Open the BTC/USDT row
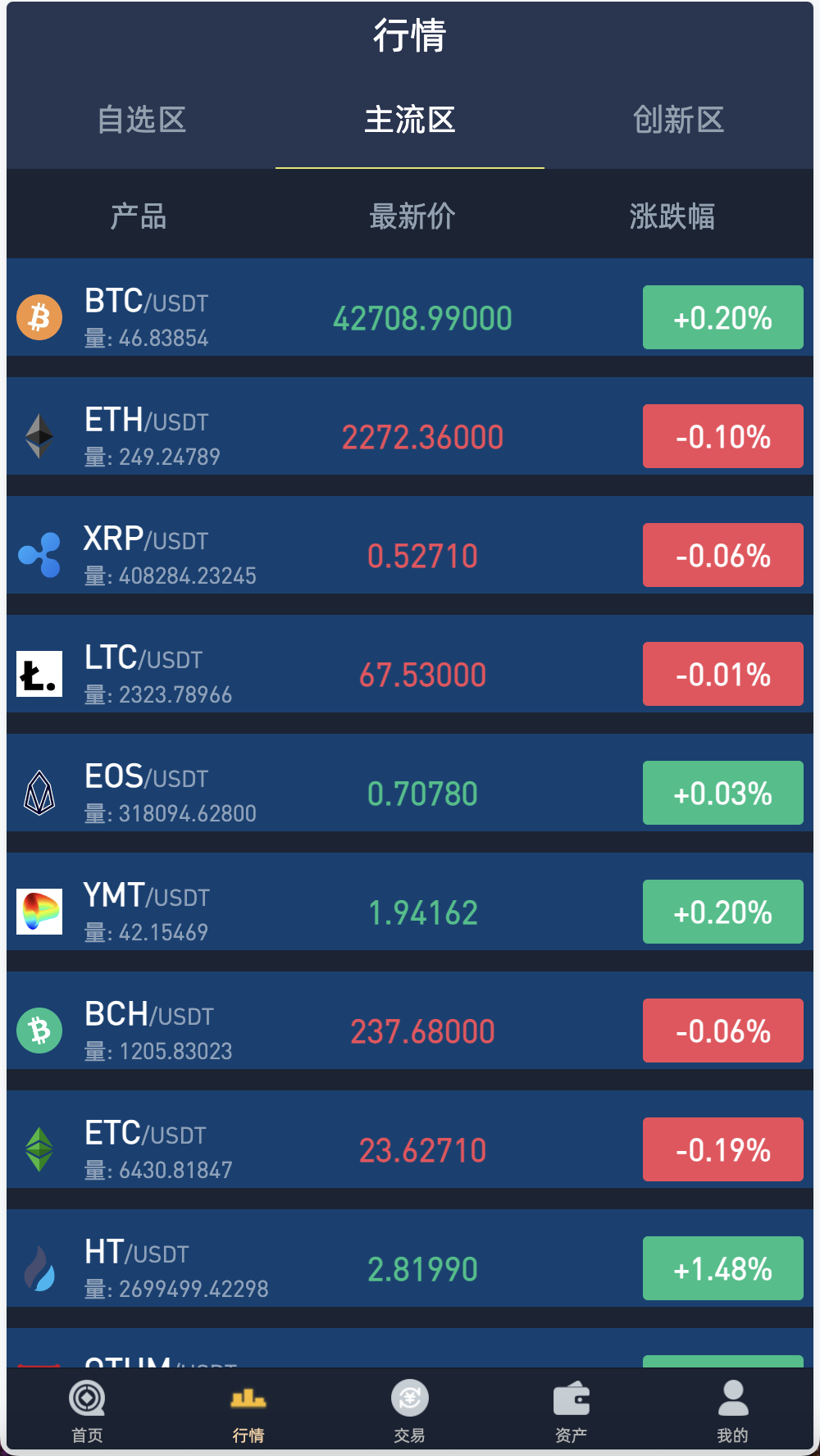Viewport: 820px width, 1456px height. [x=328, y=316]
